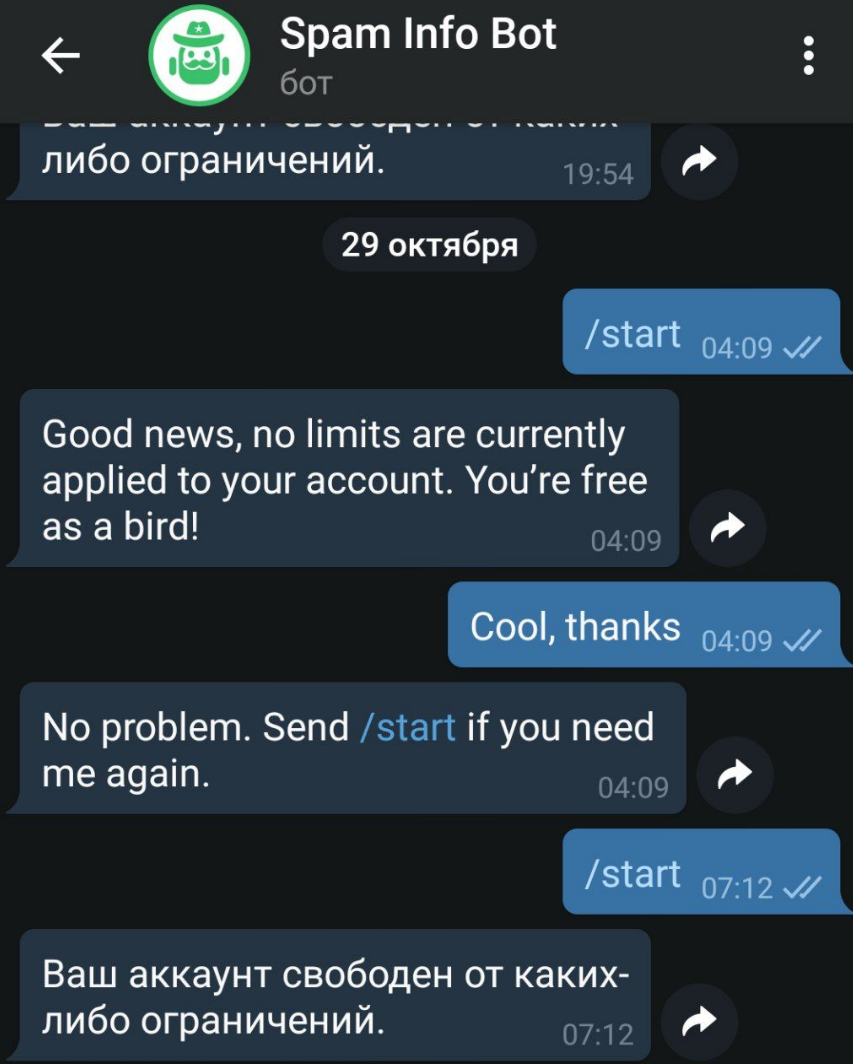
Task: Forward the 19:54 message
Action: 700,161
